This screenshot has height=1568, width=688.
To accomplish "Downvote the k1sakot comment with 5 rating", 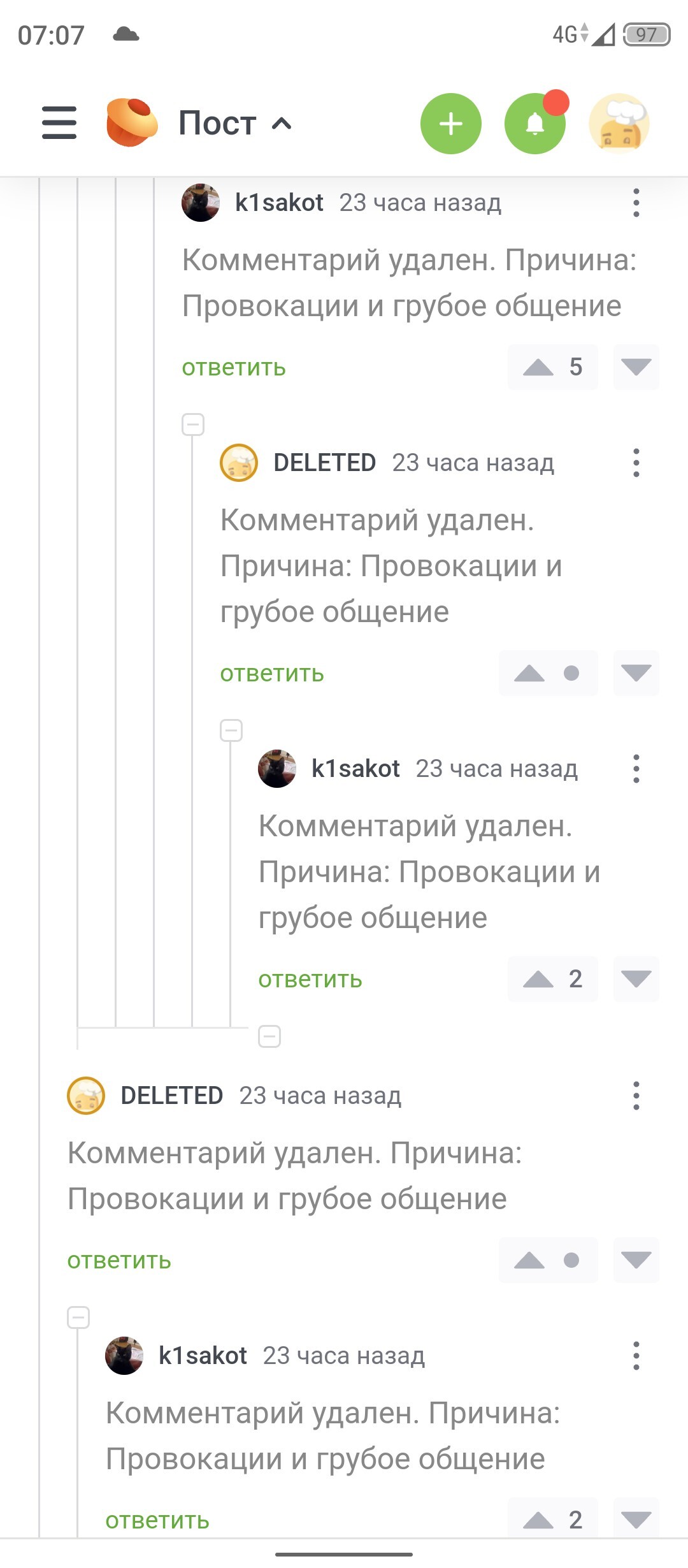I will 636,367.
